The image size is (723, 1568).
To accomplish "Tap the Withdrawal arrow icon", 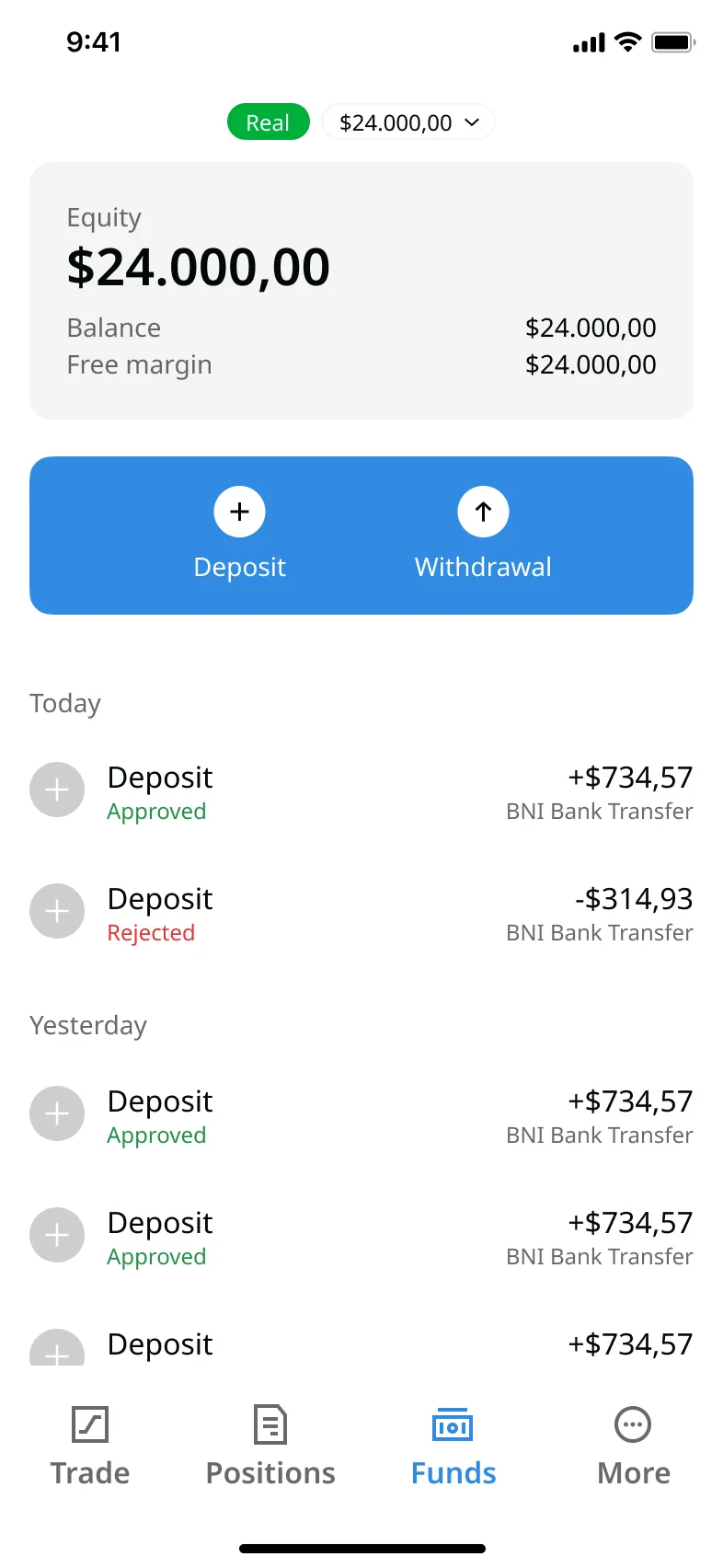I will 483,512.
